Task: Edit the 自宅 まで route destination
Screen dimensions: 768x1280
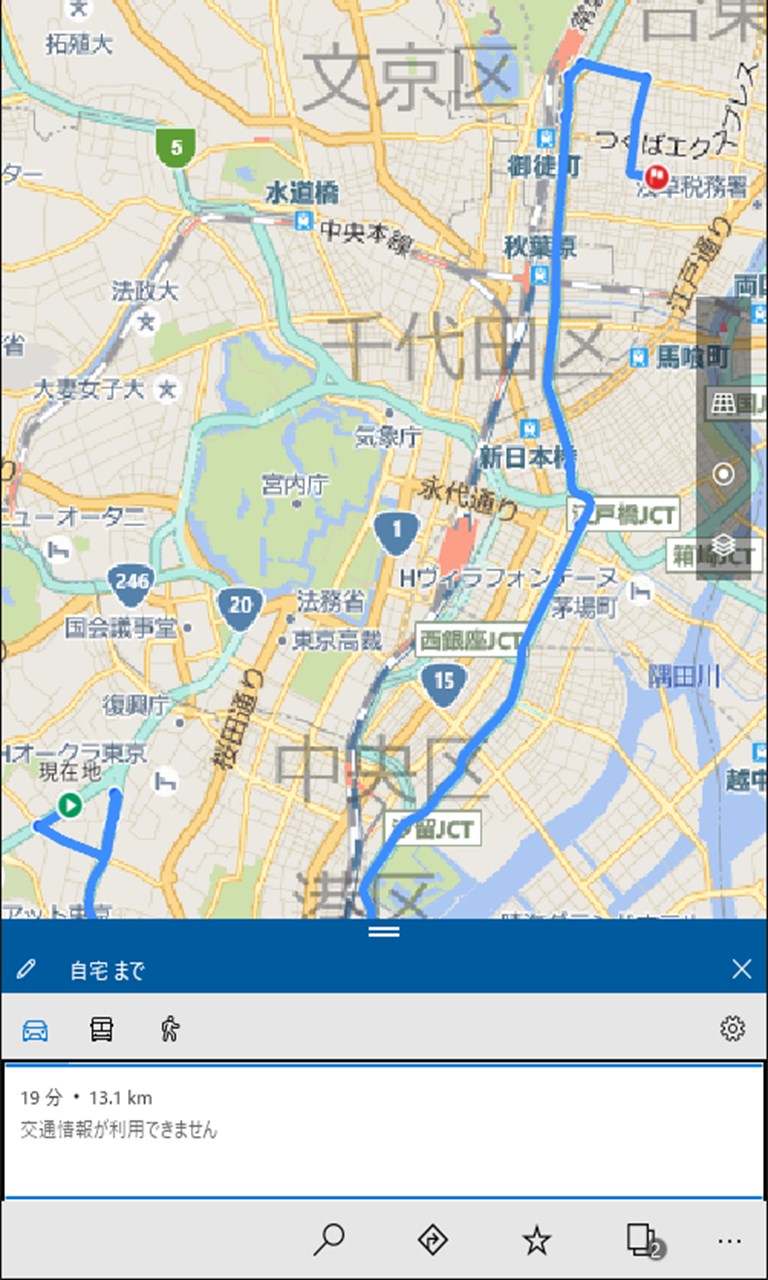Action: pos(27,969)
